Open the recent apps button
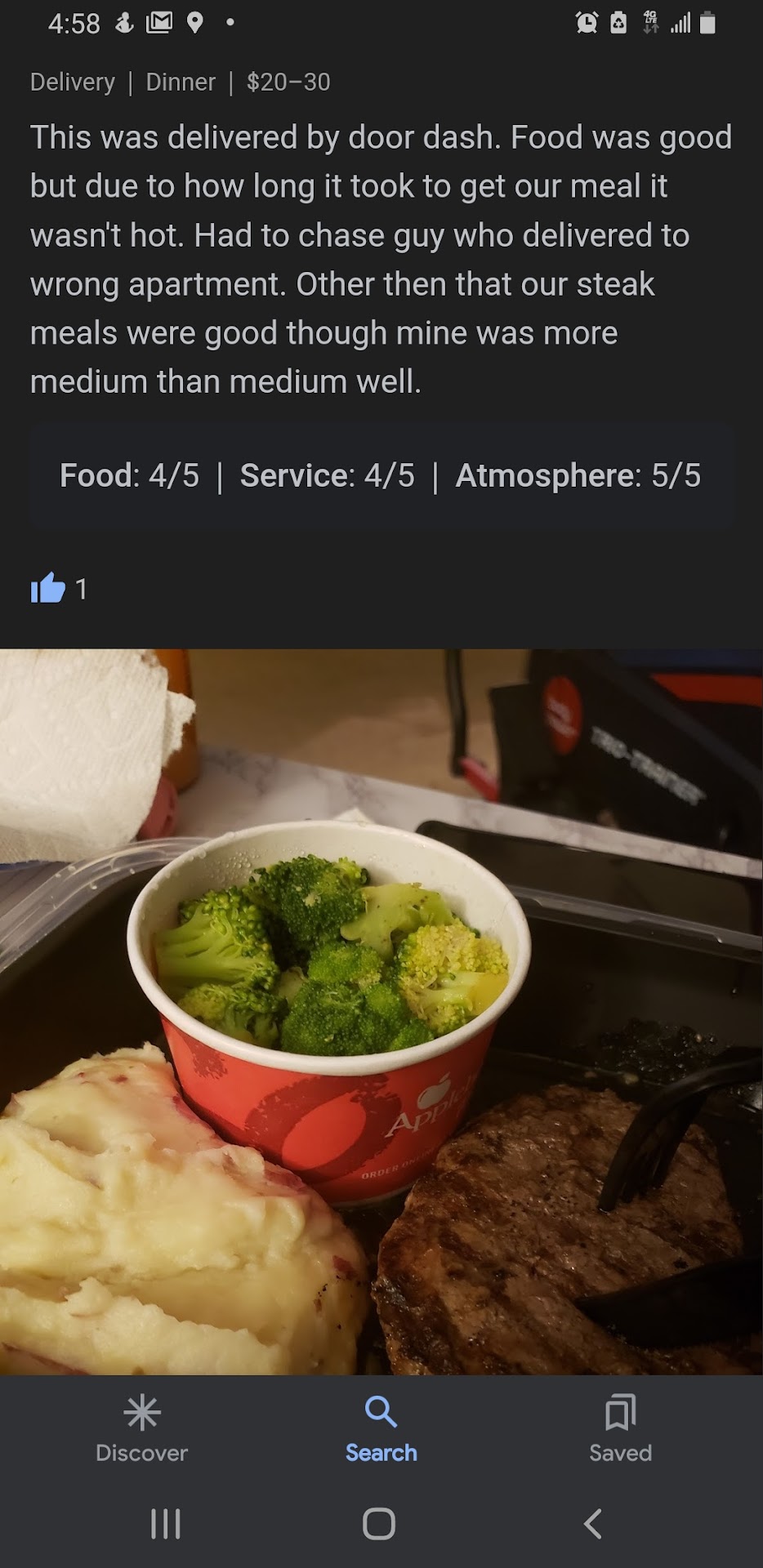This screenshot has height=1568, width=763. (x=166, y=1522)
